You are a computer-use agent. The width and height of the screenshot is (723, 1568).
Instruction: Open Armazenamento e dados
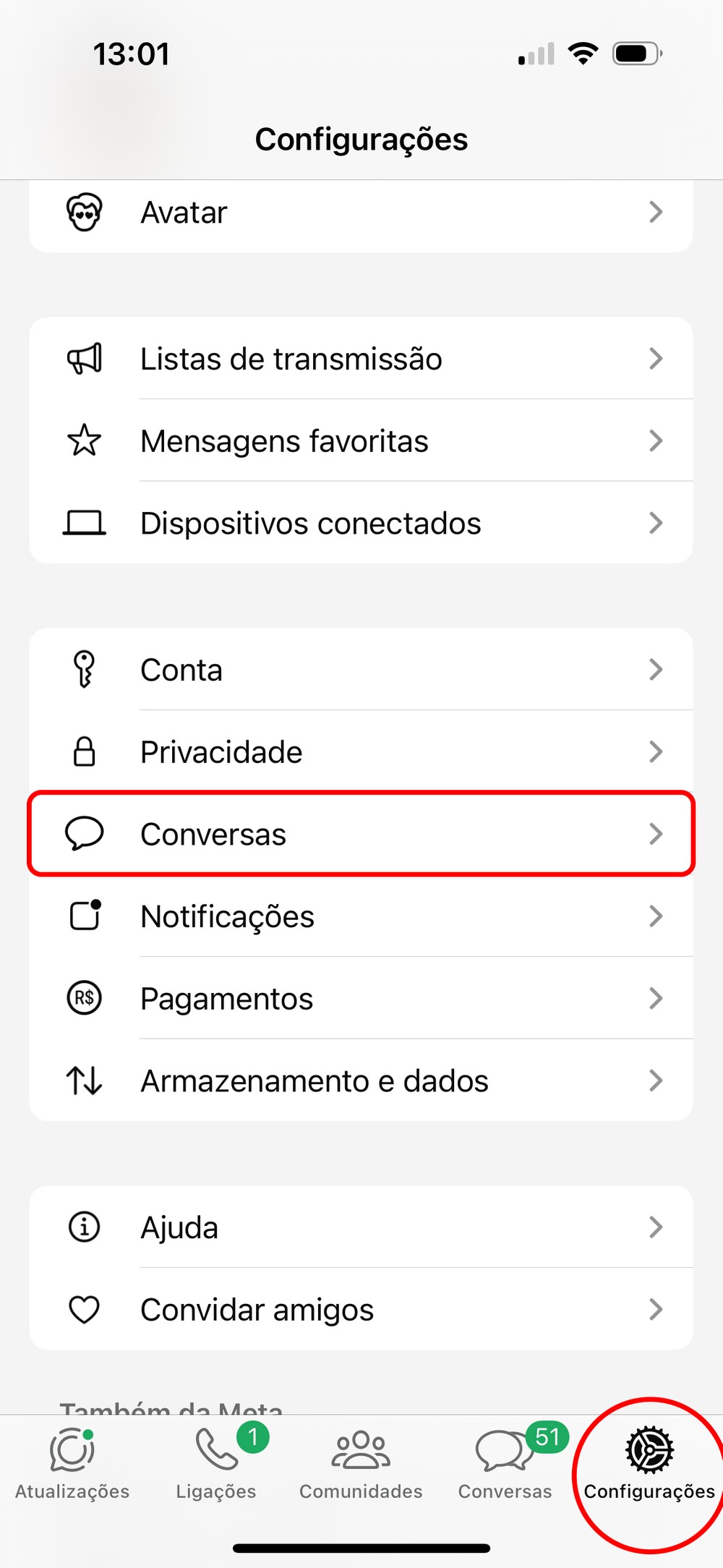(x=361, y=1081)
